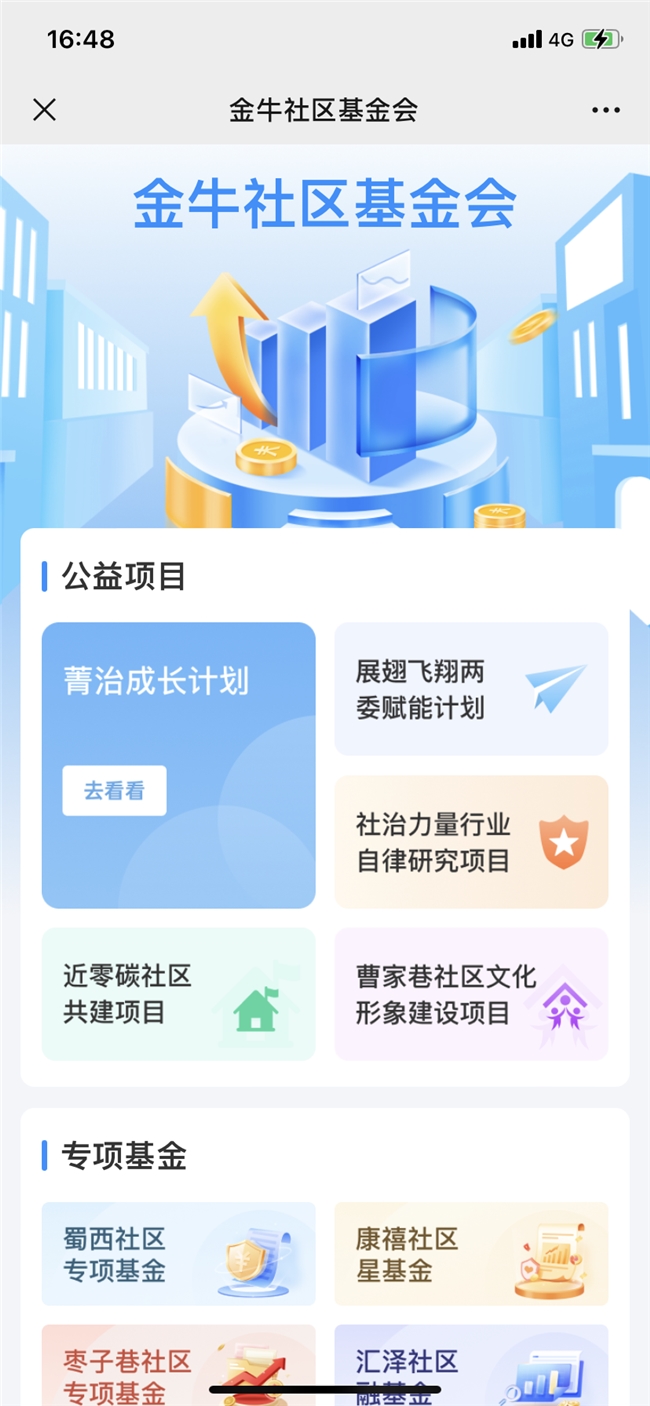Open the three-dot more options menu
The height and width of the screenshot is (1406, 650).
tap(605, 110)
